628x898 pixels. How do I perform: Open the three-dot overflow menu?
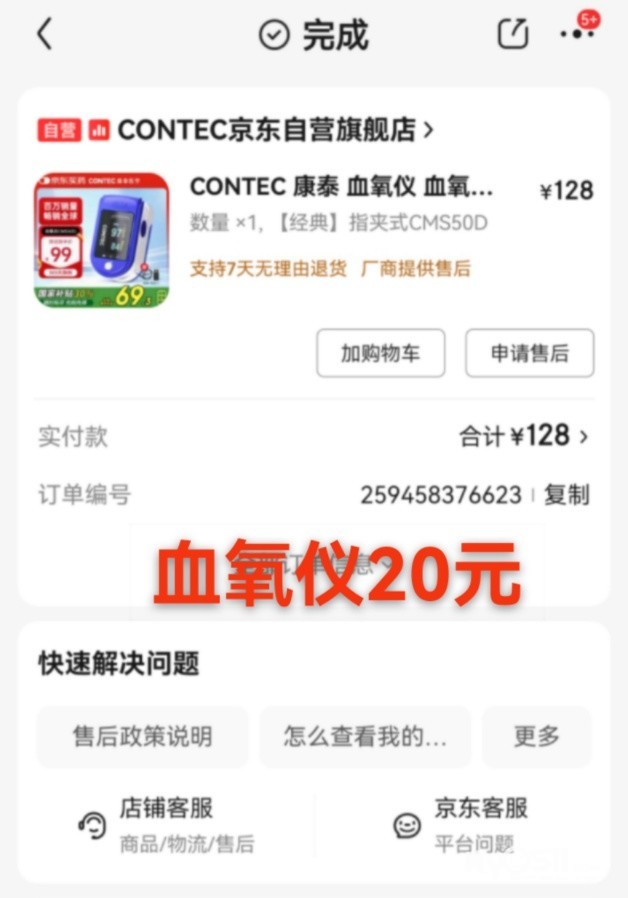tap(576, 34)
